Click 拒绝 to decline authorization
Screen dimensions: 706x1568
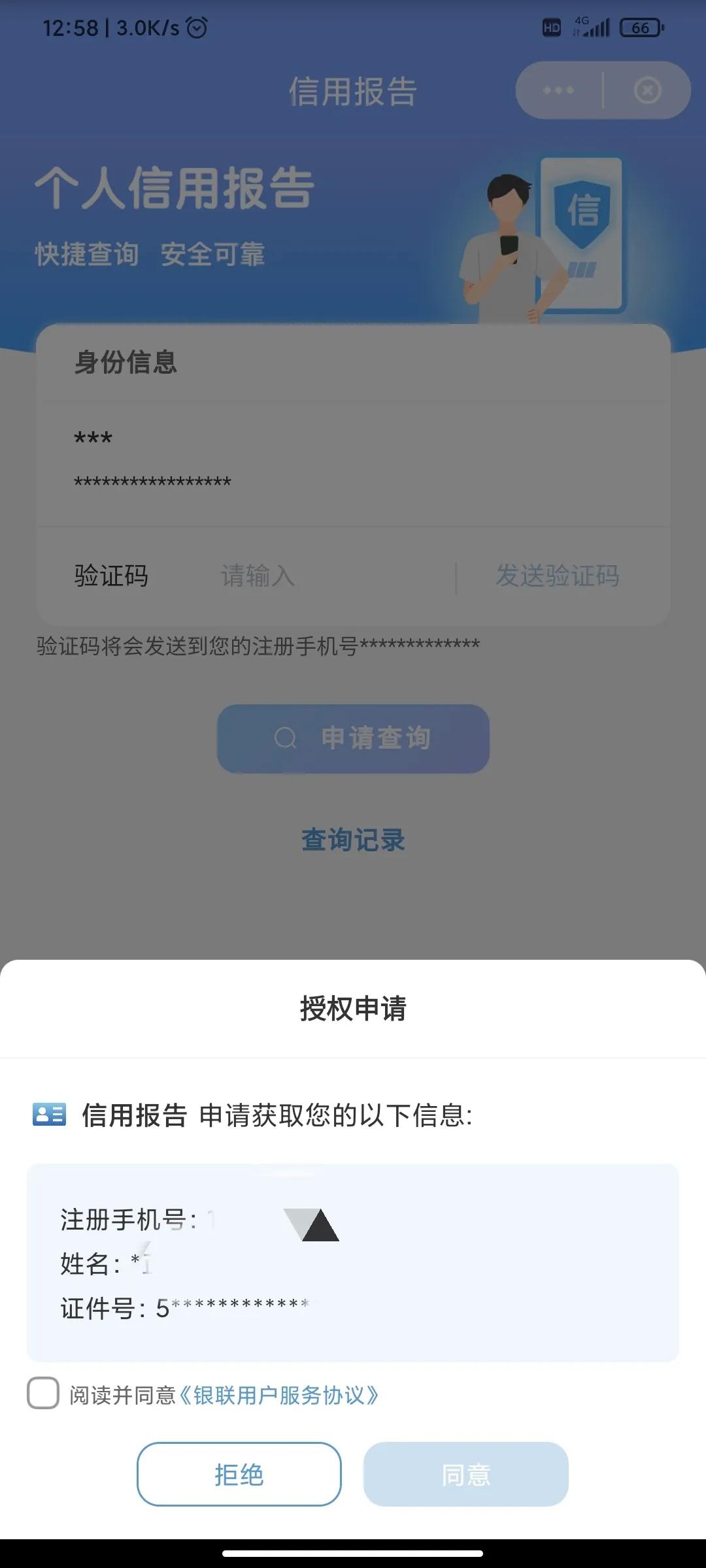(x=239, y=1475)
